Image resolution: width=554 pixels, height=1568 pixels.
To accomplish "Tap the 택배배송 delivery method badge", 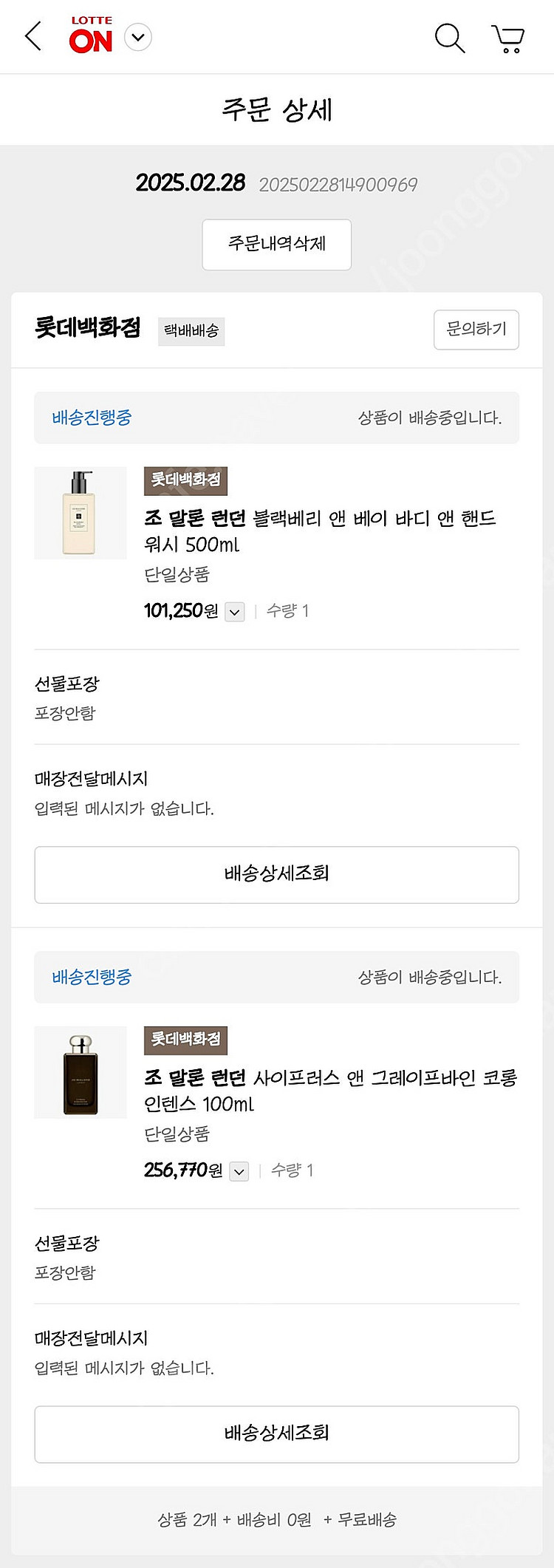I will click(191, 331).
